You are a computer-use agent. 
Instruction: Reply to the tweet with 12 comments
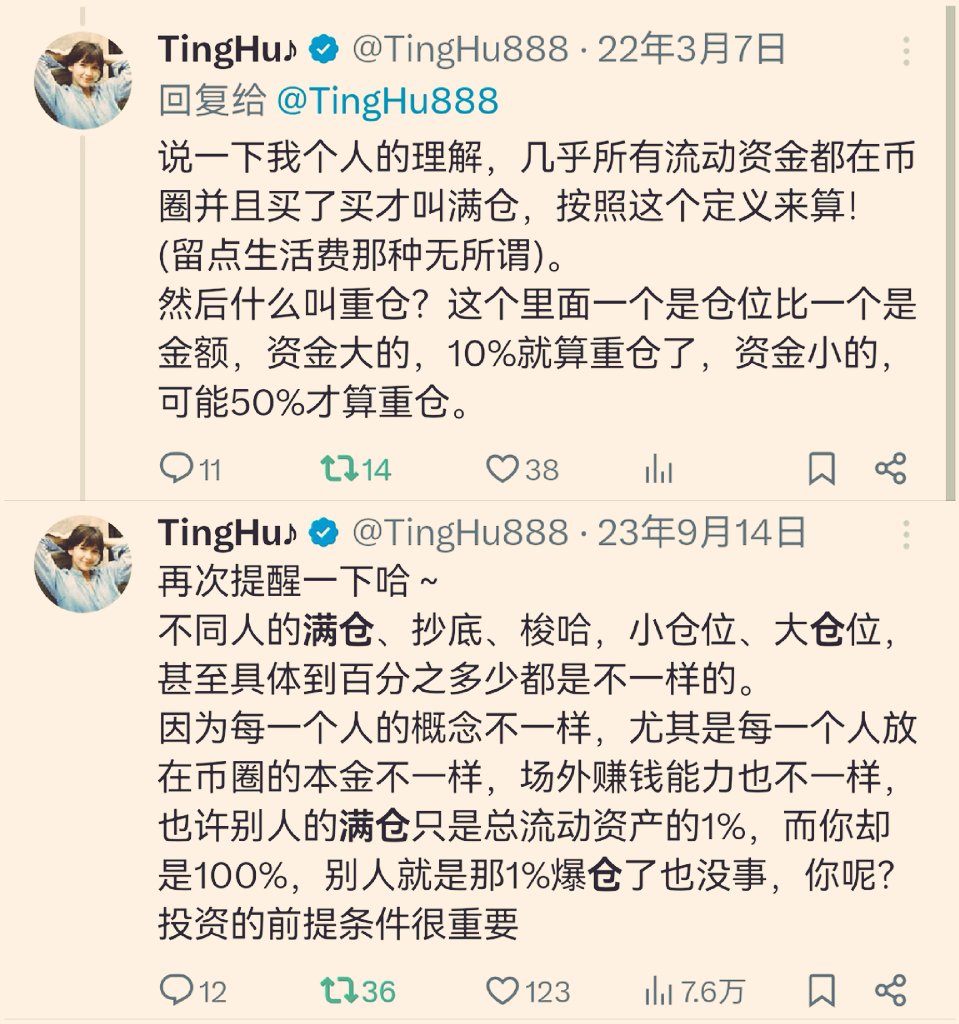[x=177, y=990]
